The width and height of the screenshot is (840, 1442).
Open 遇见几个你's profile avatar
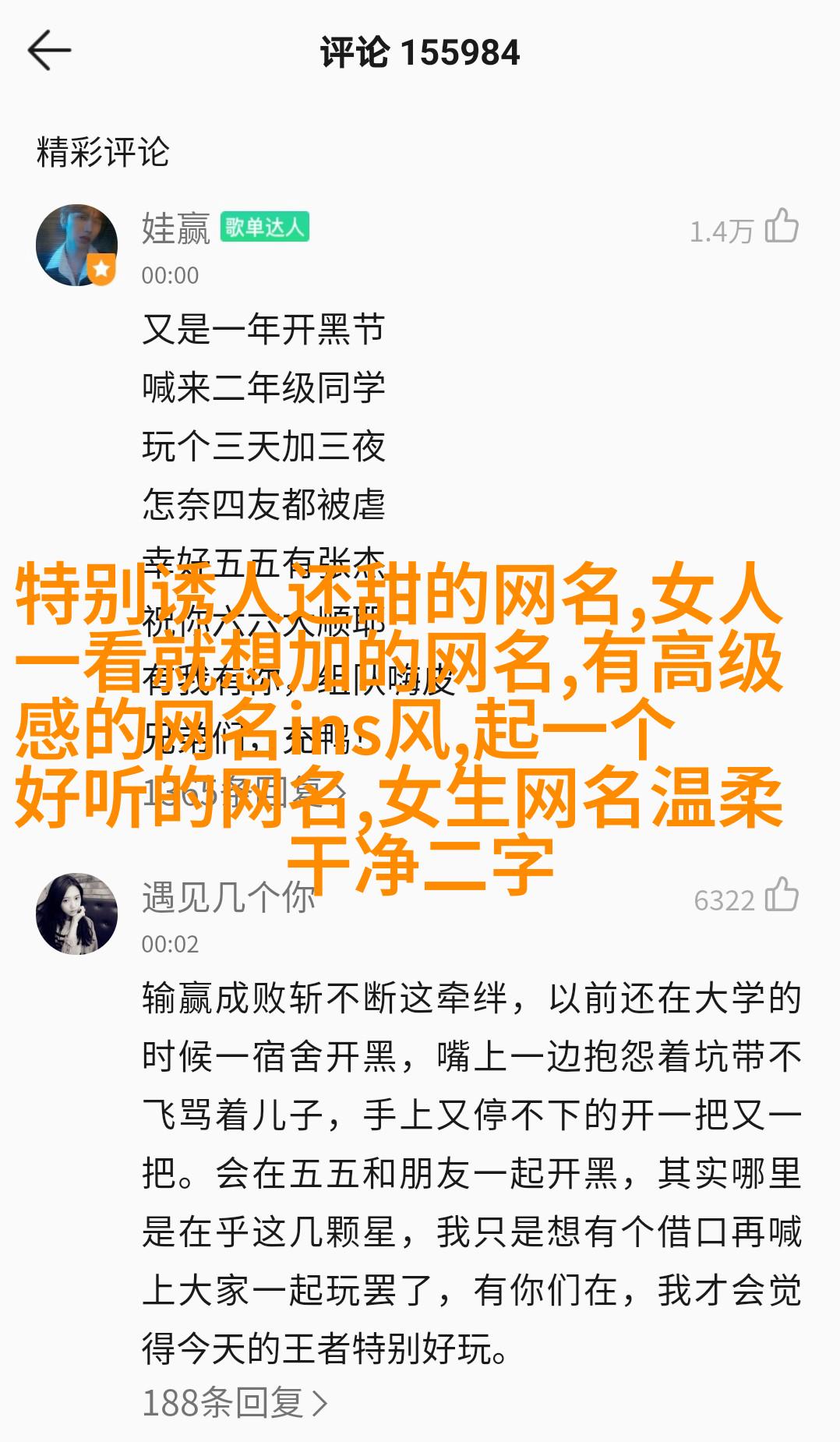coord(76,914)
